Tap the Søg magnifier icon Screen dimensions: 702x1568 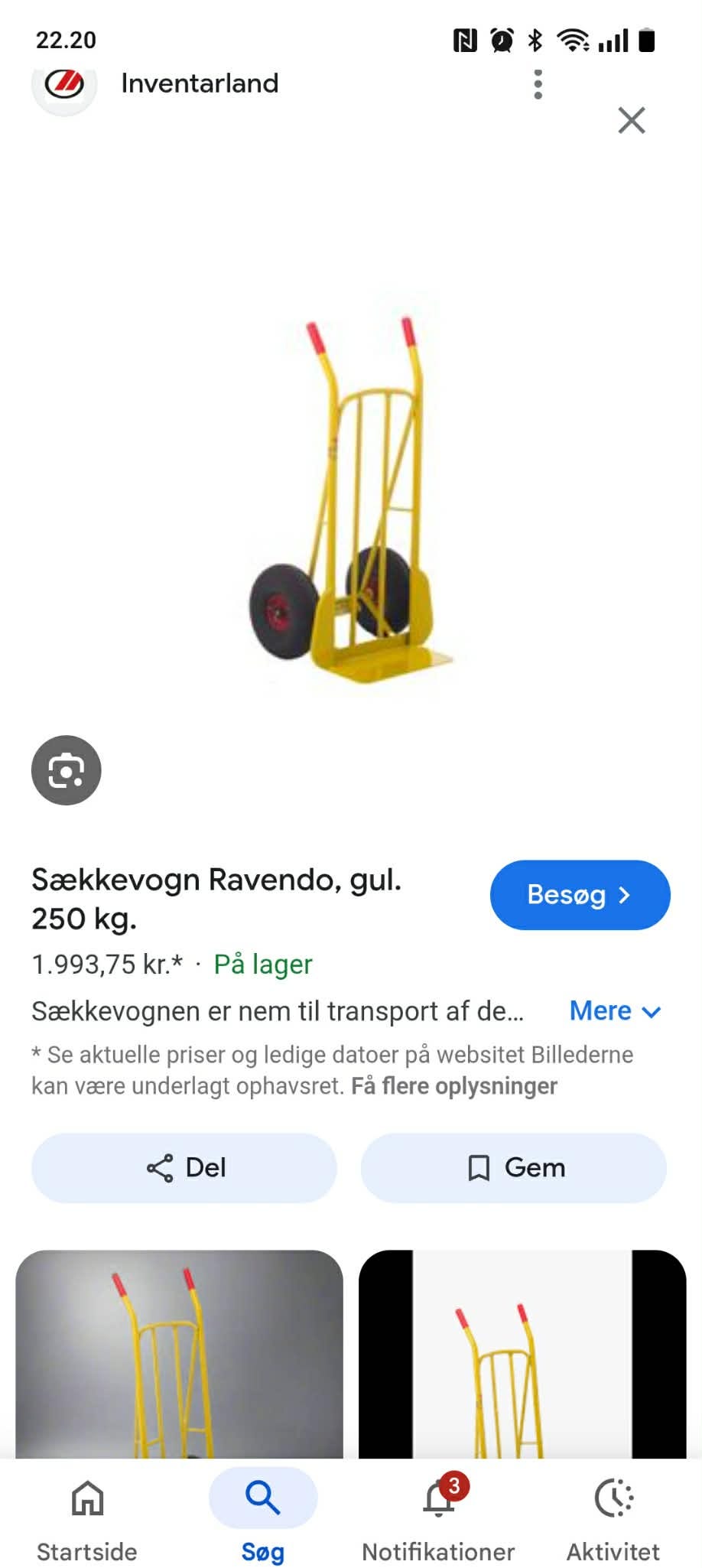pos(262,1497)
